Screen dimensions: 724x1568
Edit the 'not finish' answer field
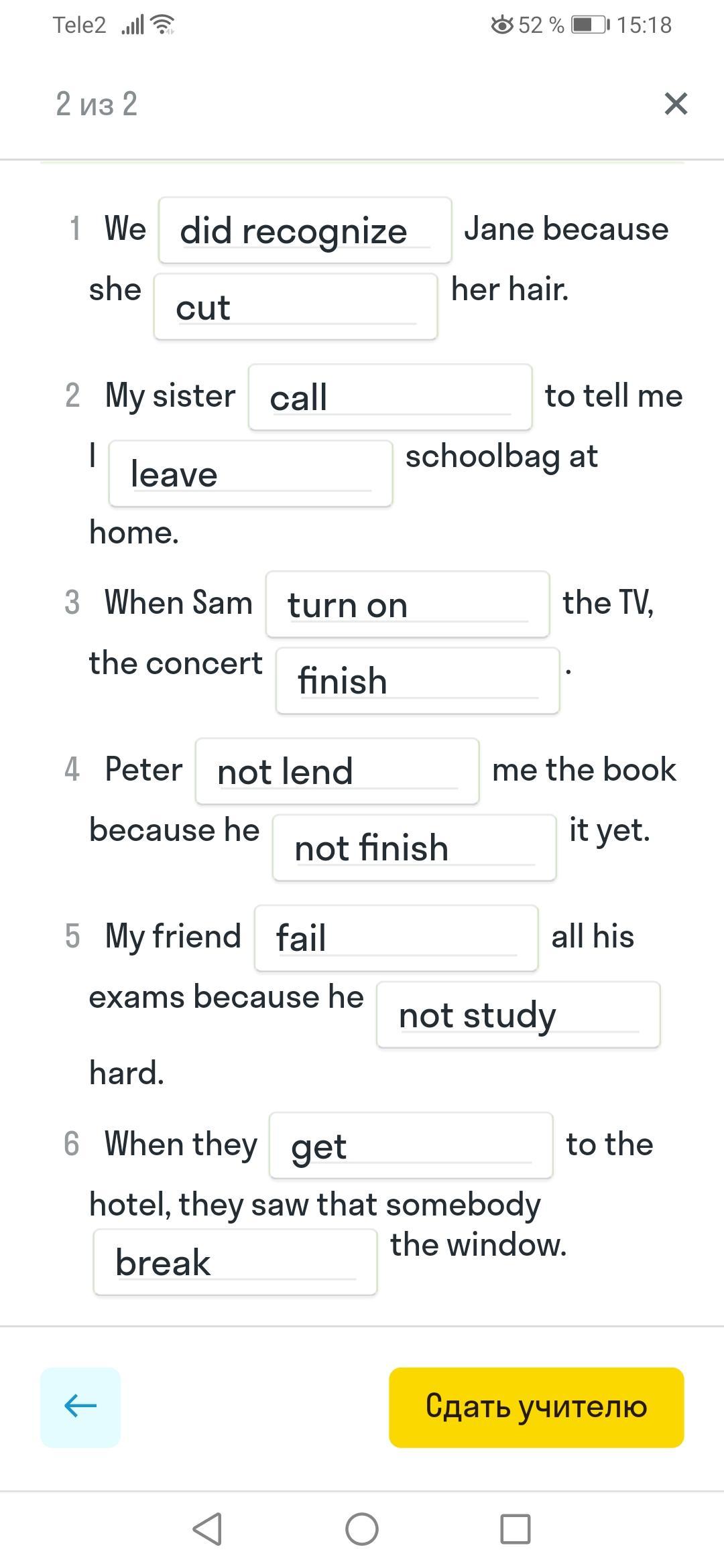414,848
